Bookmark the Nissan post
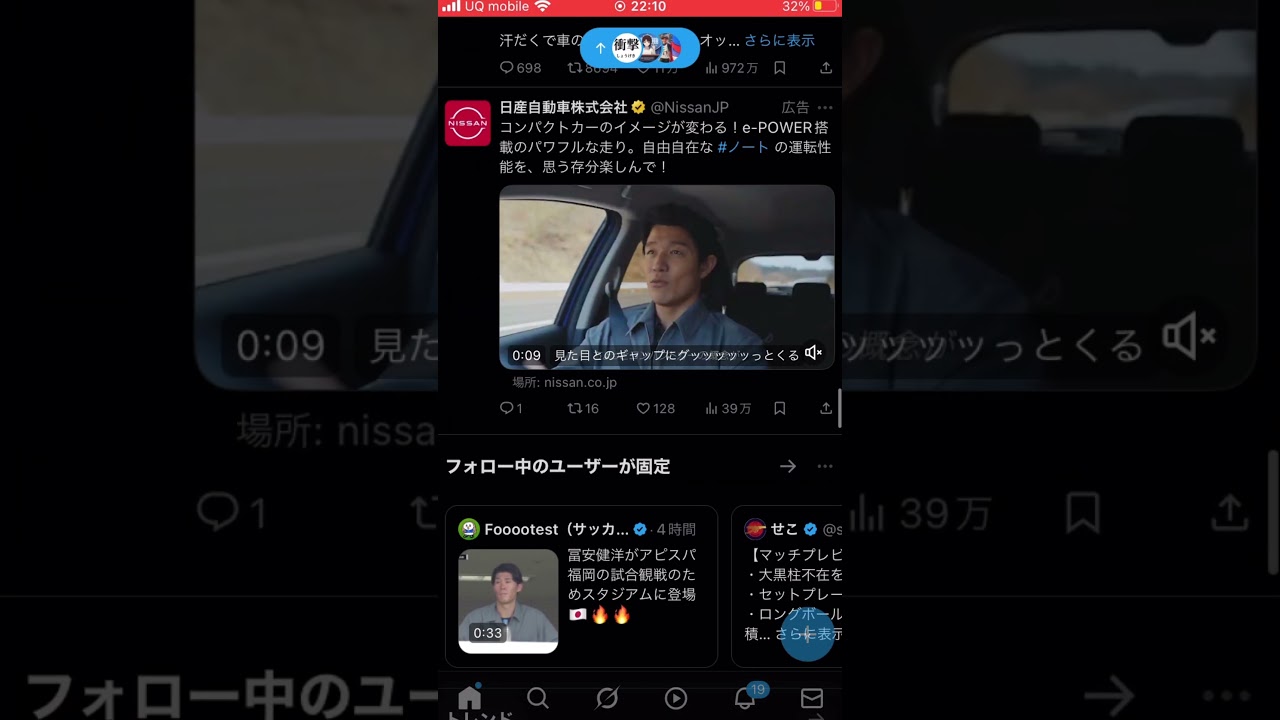Screen dimensions: 1280x720 [779, 408]
